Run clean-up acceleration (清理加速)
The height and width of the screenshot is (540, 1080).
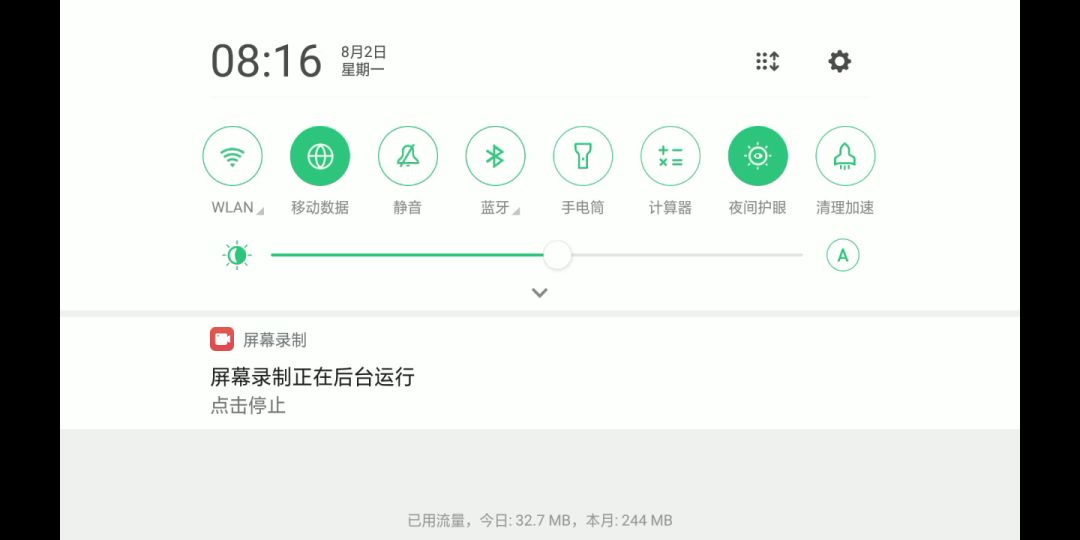(x=845, y=156)
